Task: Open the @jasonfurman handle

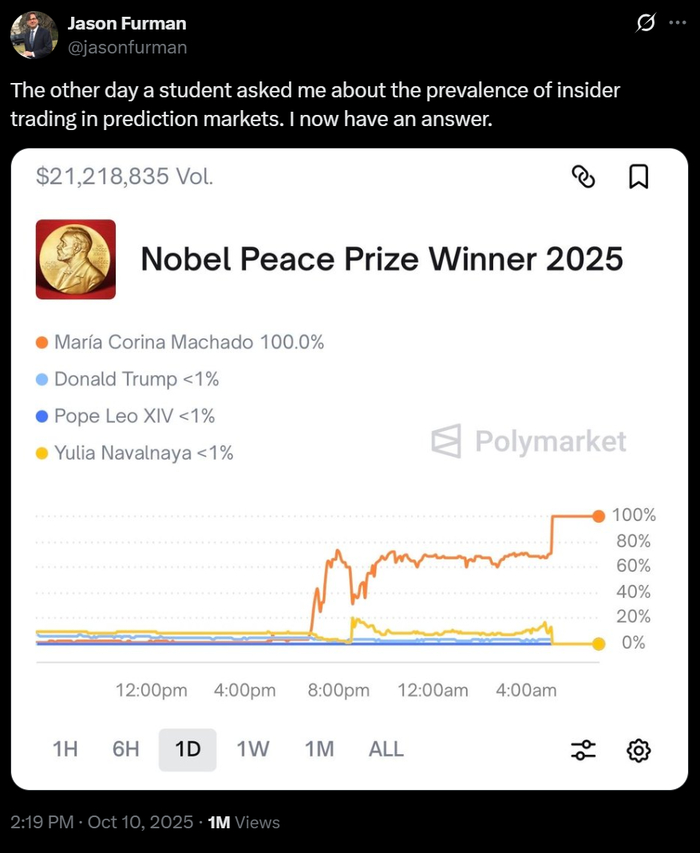Action: pyautogui.click(x=126, y=46)
